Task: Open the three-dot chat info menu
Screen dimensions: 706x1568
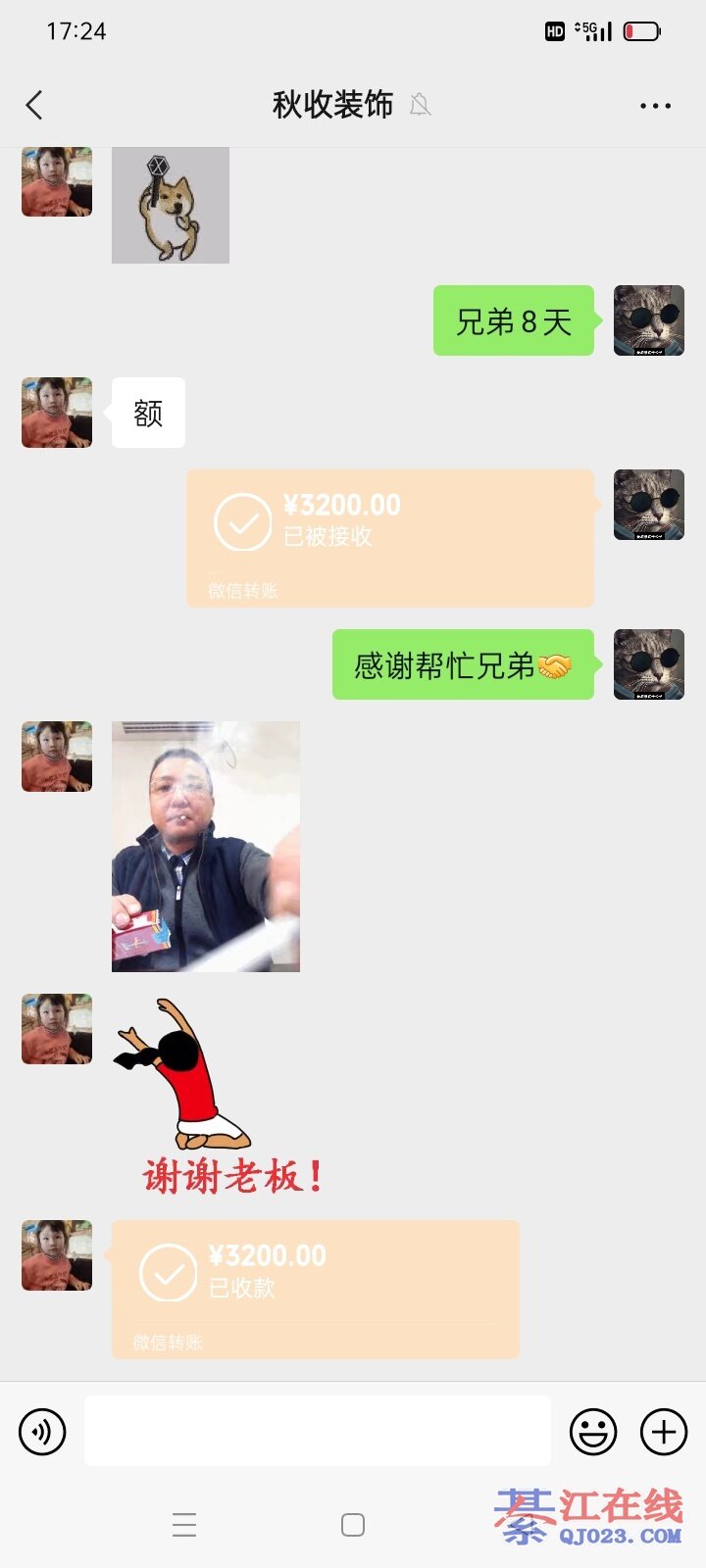Action: pos(655,106)
